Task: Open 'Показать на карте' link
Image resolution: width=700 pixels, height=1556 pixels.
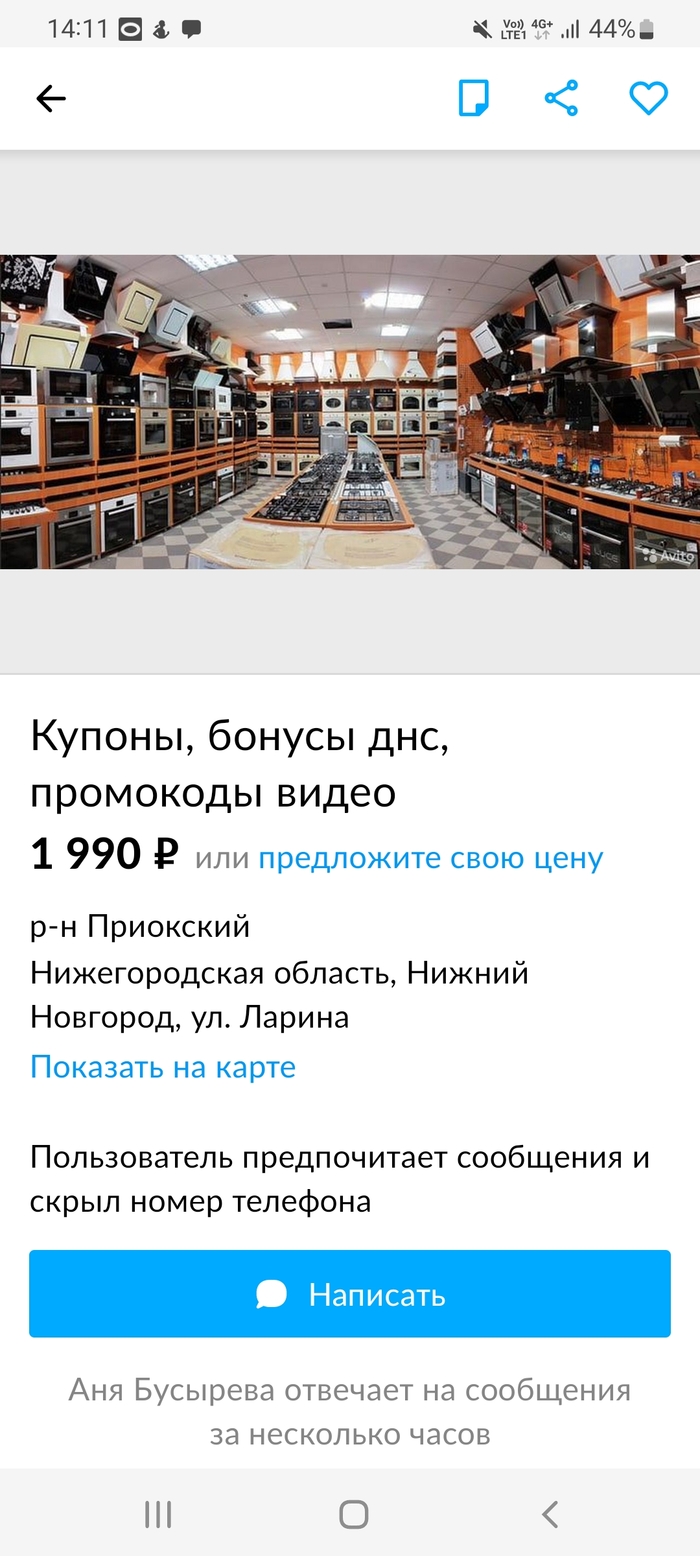Action: coord(163,1067)
